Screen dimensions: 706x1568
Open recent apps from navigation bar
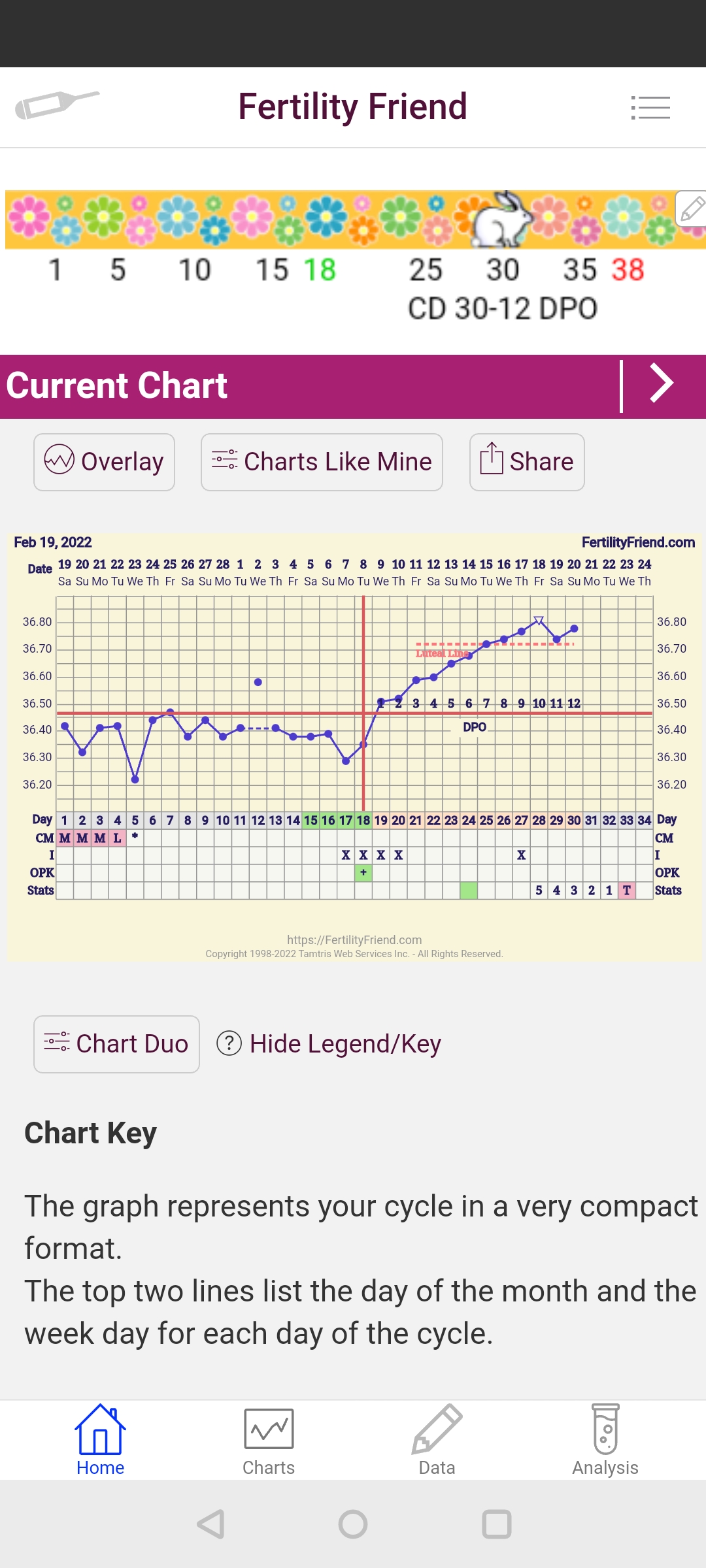(x=496, y=1524)
